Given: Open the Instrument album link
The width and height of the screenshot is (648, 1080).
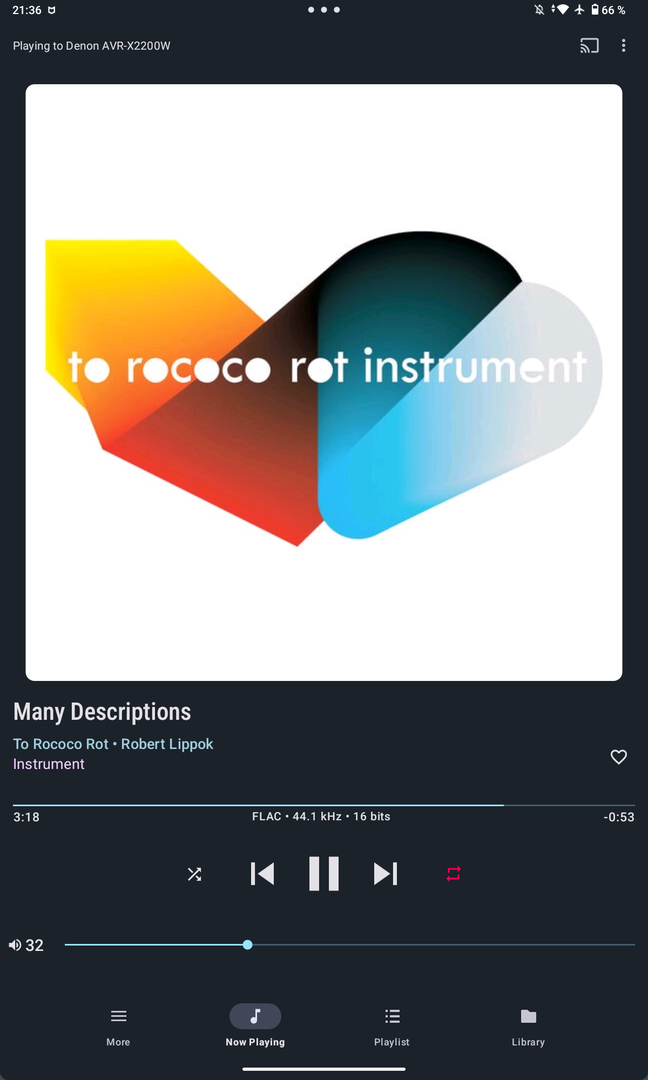Looking at the screenshot, I should (49, 764).
